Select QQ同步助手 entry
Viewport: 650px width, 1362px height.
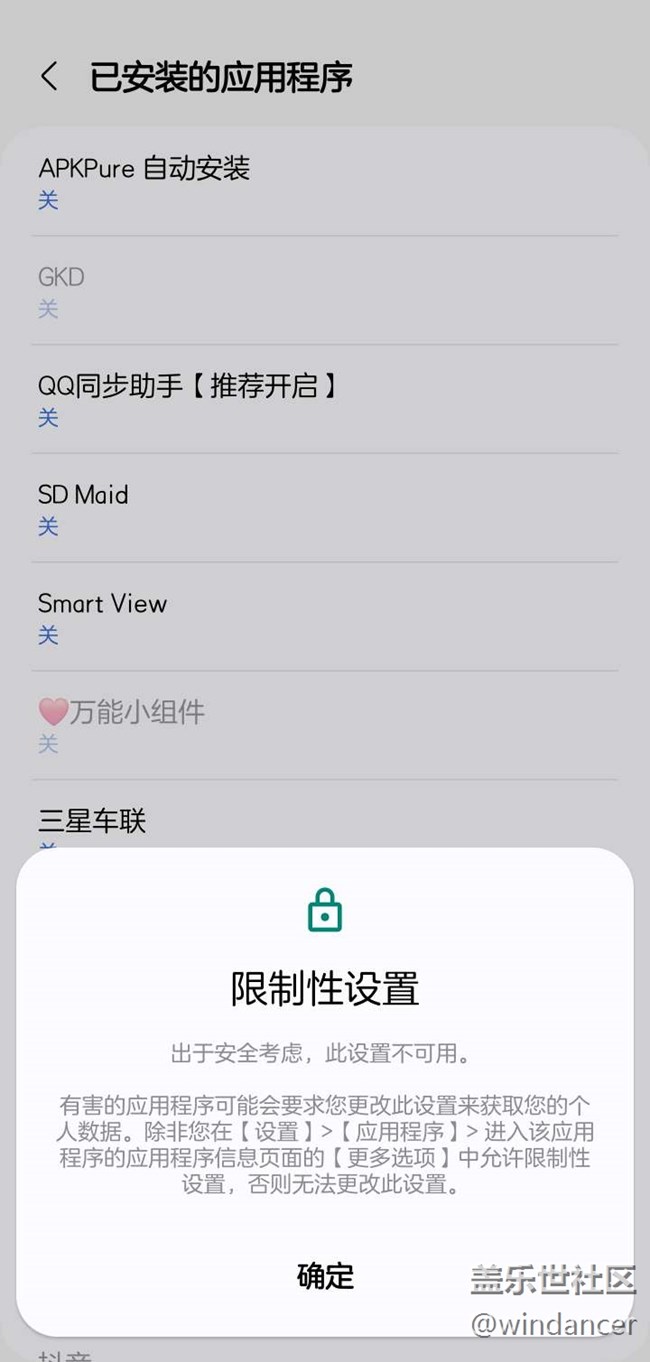click(324, 399)
